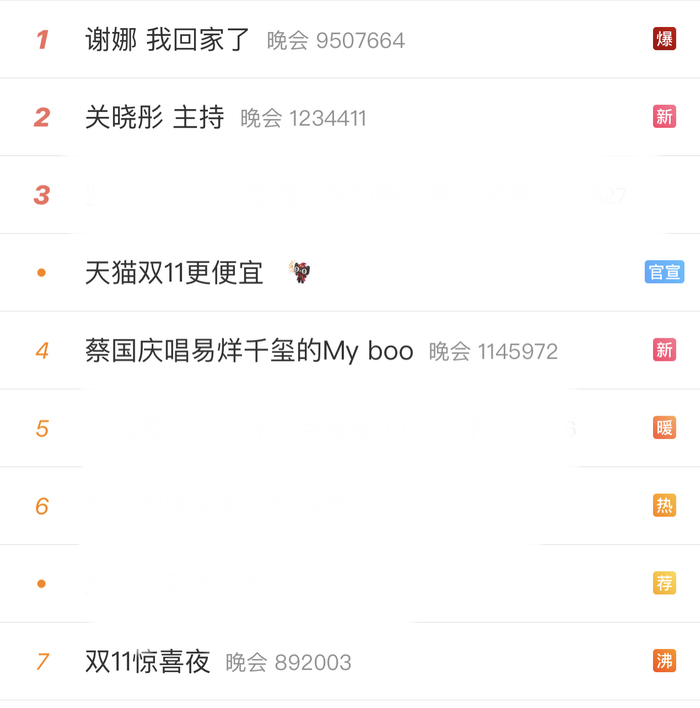Select the 双11惊喜夜 trending entry

(x=148, y=662)
